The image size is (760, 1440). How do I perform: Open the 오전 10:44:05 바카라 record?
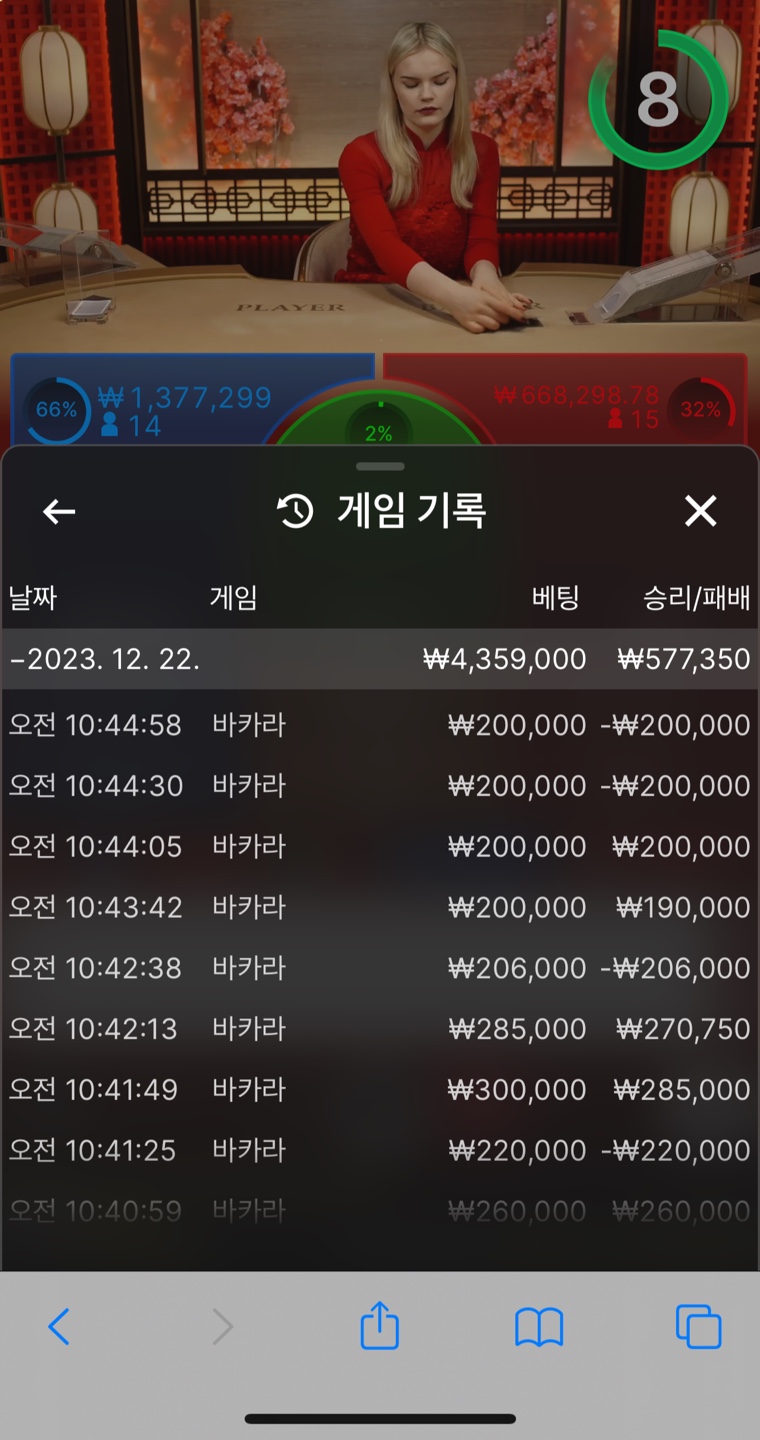pos(380,846)
